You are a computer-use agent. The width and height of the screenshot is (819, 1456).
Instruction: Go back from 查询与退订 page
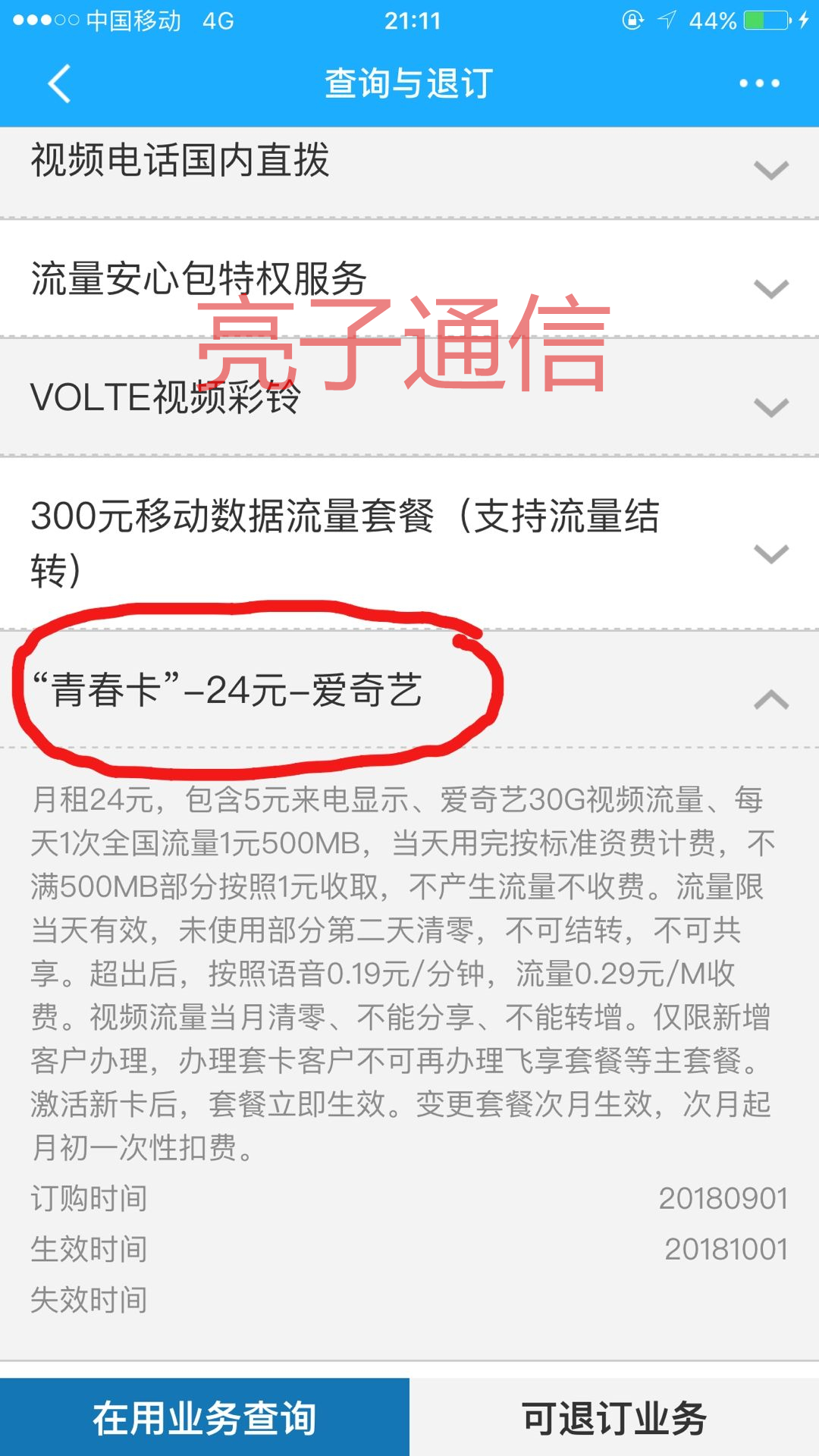tap(59, 83)
